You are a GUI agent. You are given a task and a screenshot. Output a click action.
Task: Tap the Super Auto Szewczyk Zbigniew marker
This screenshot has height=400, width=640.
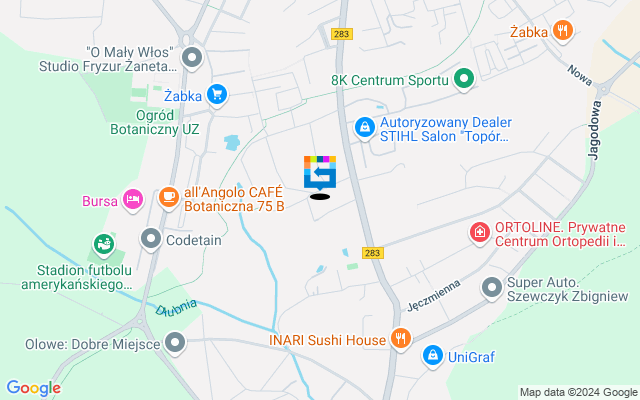(x=491, y=287)
